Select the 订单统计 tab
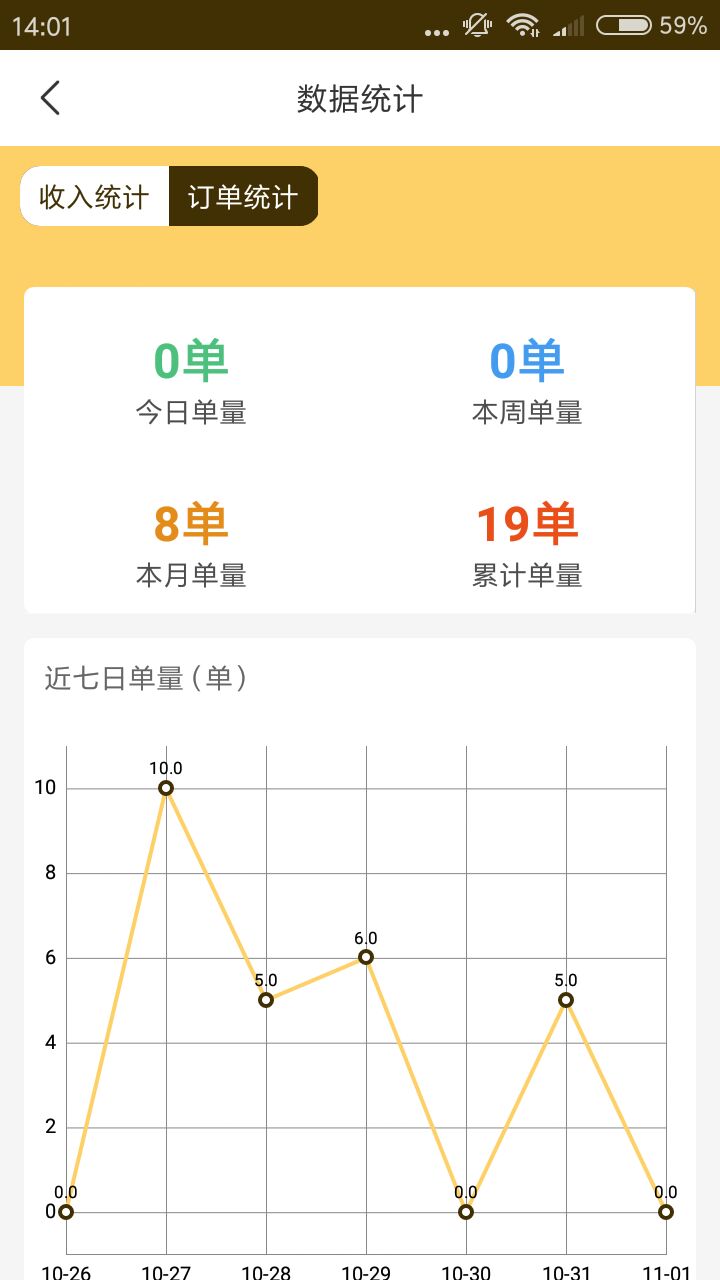Image resolution: width=720 pixels, height=1280 pixels. 243,197
